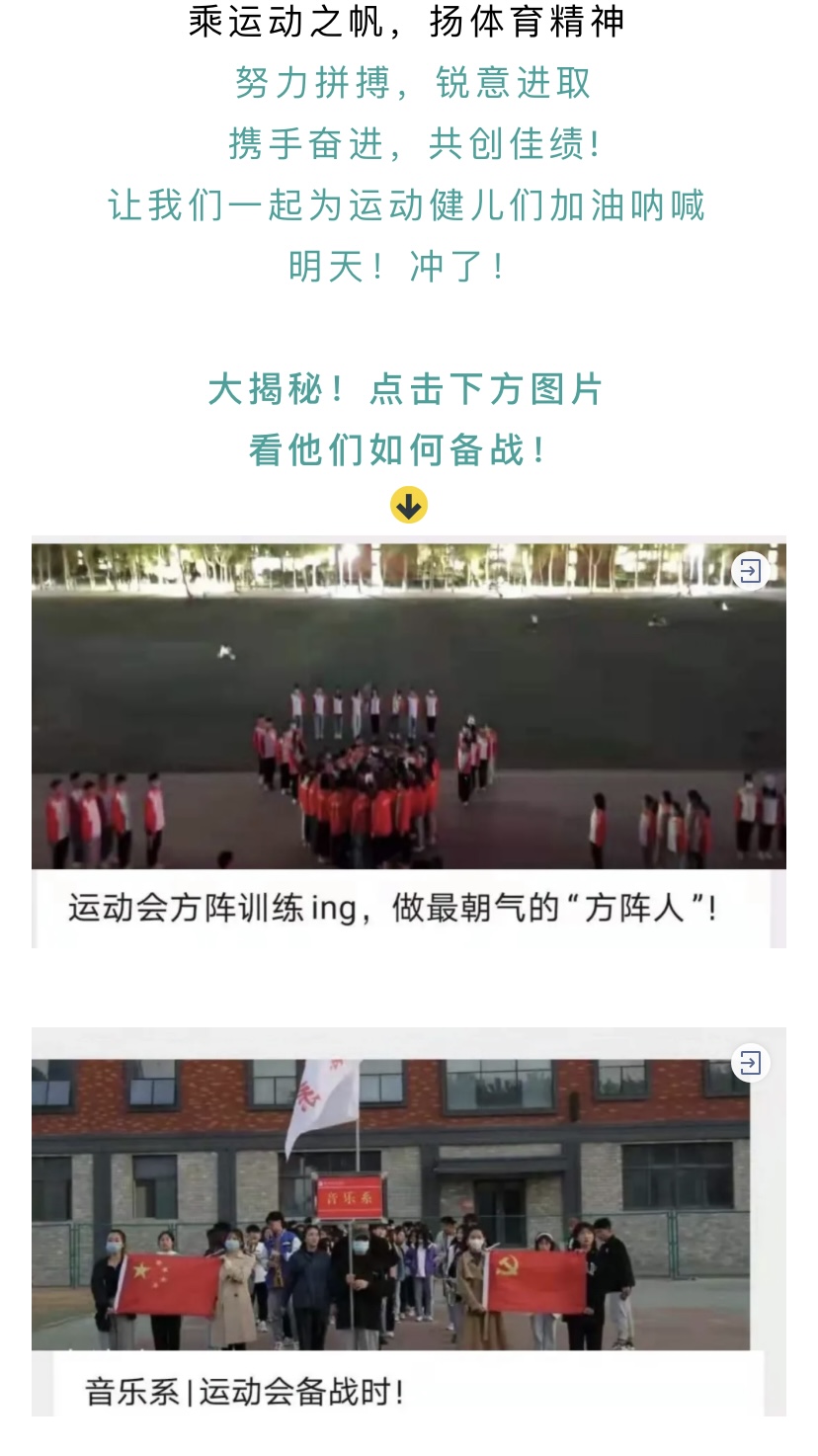
Task: Tap the link icon on the 方阵训练 card
Action: click(x=750, y=571)
